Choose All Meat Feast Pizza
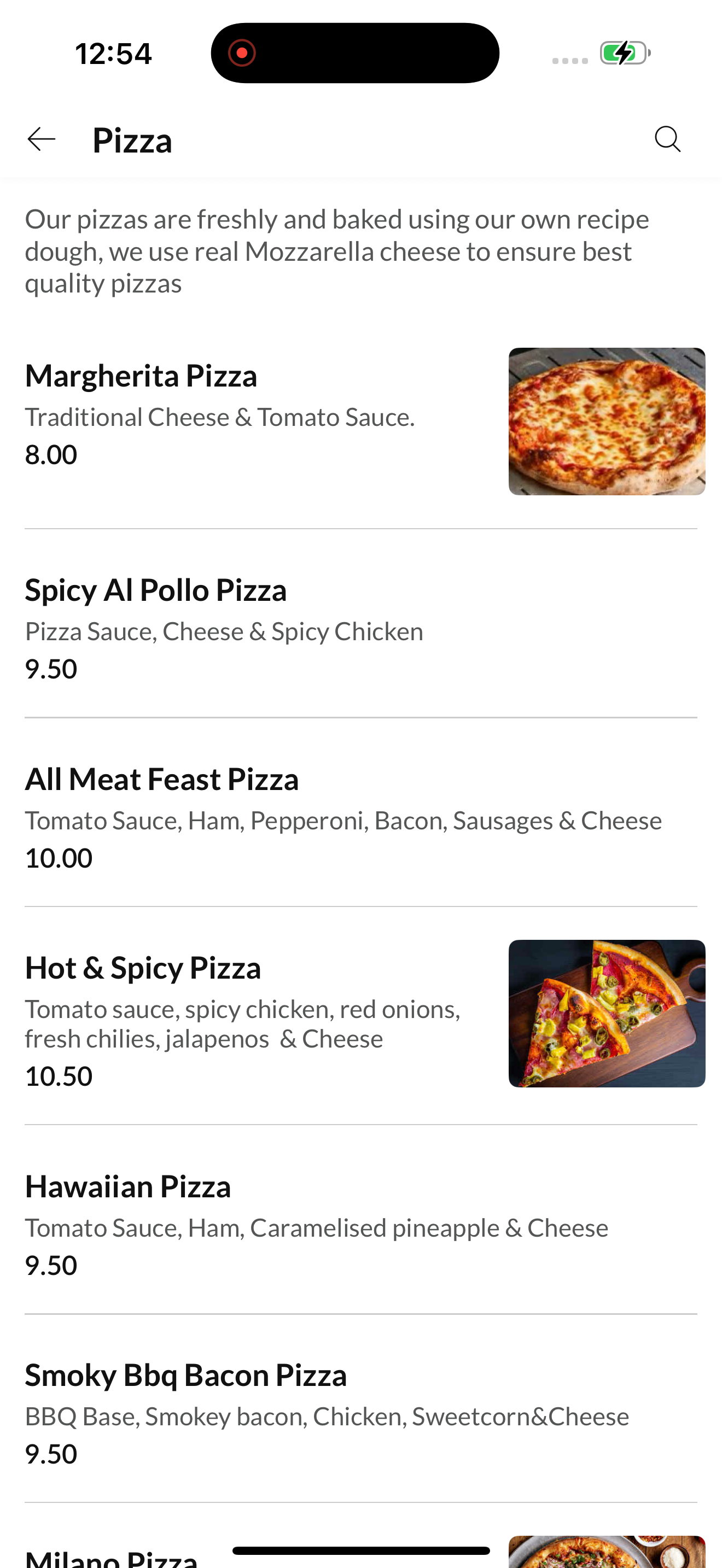 tap(361, 812)
